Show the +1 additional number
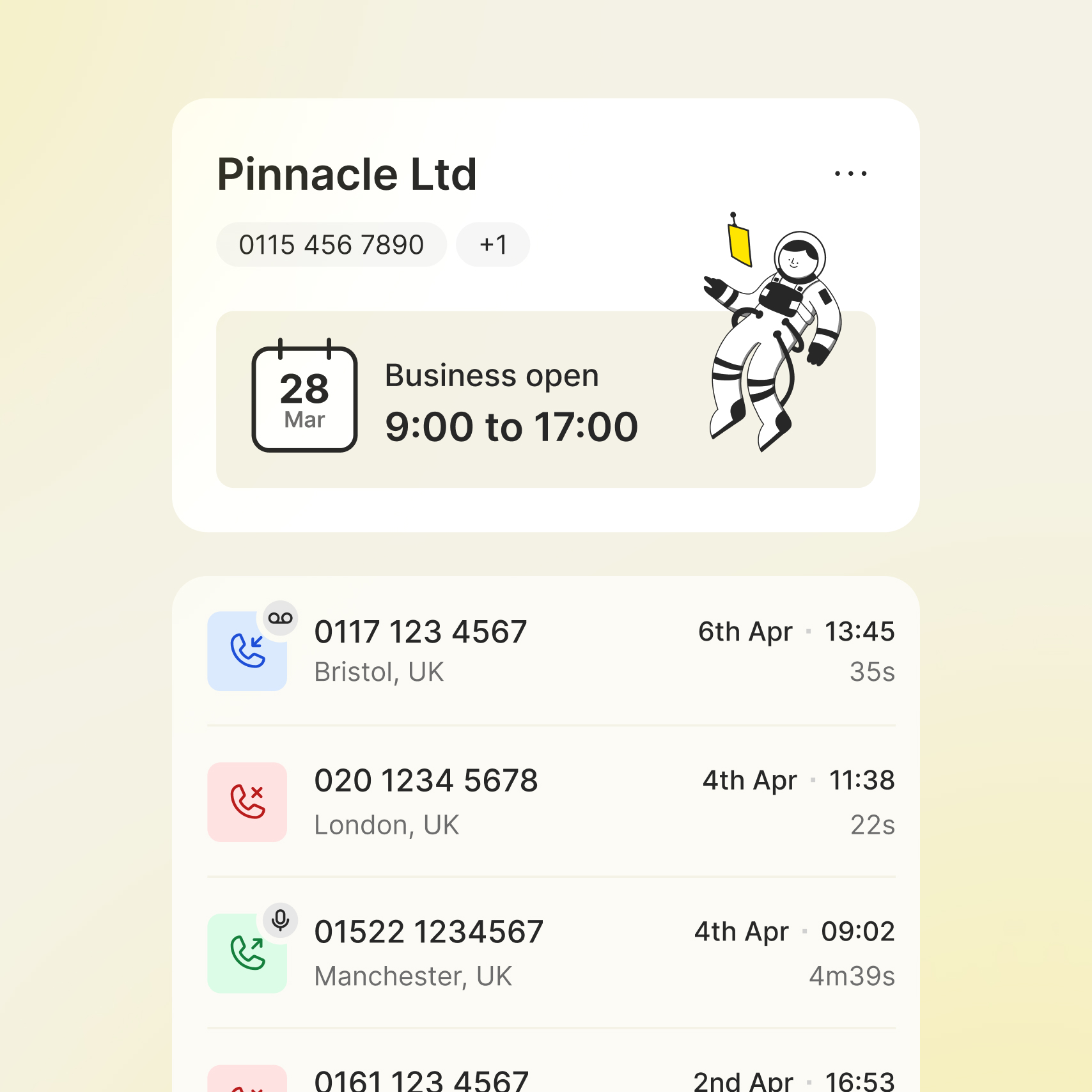Viewport: 1092px width, 1092px height. point(493,245)
